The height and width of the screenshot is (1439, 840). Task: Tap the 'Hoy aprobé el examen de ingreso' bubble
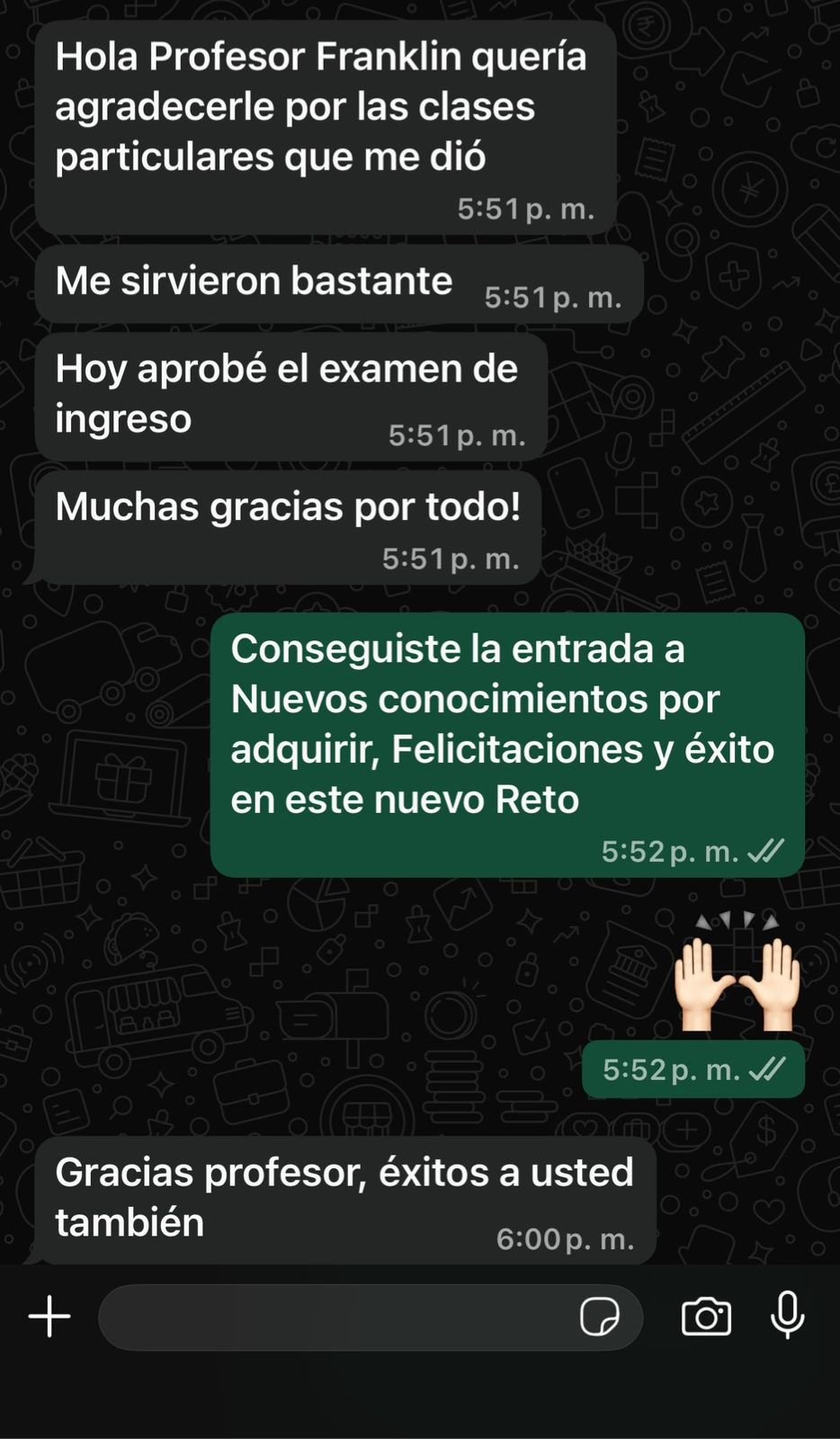tap(287, 391)
